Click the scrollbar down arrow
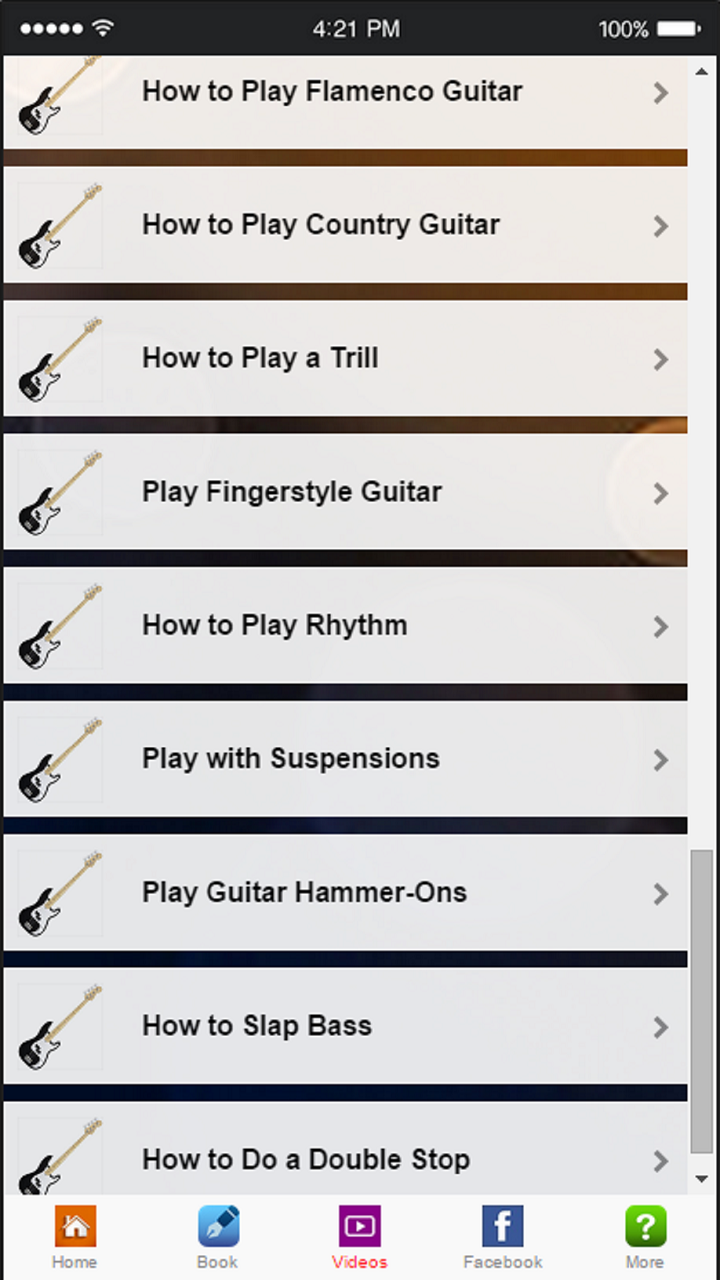Screen dimensions: 720x1280 (702, 1178)
